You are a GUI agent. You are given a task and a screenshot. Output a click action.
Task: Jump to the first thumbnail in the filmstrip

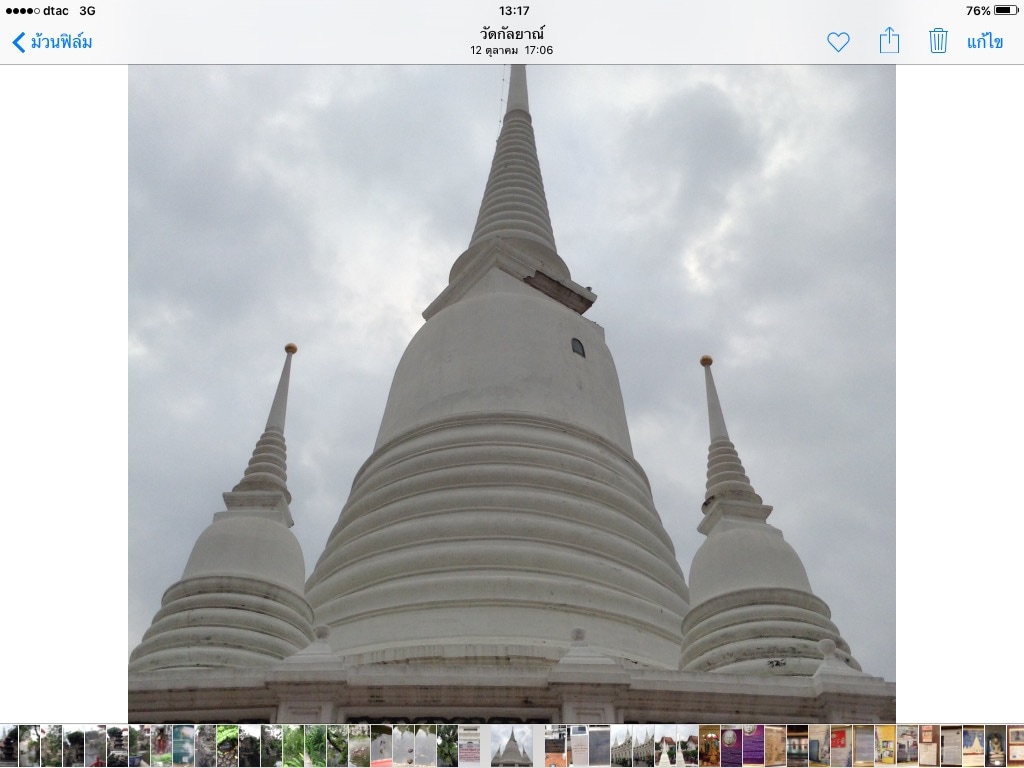(8, 746)
